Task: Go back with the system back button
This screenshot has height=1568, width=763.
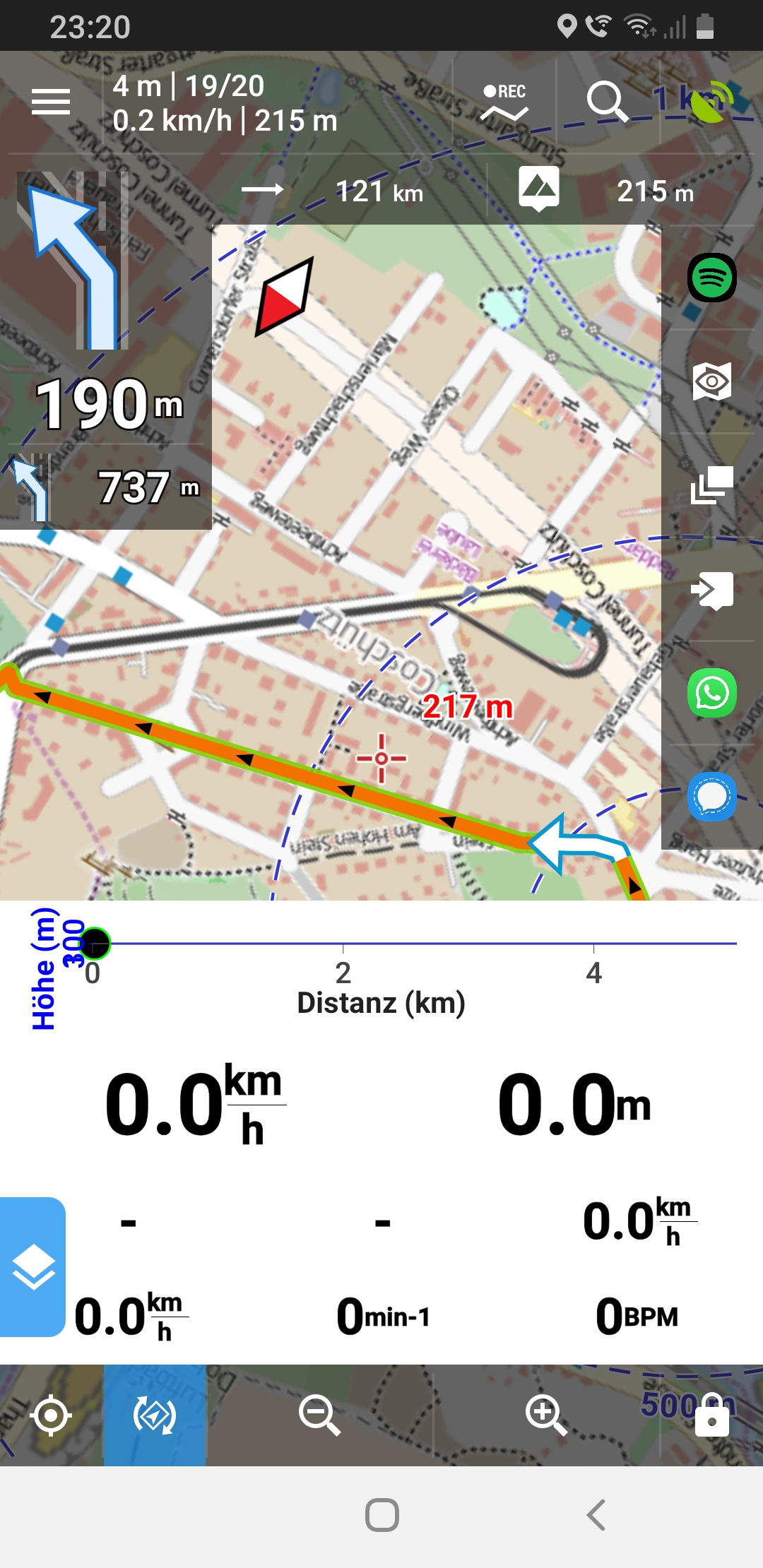Action: 596,1515
